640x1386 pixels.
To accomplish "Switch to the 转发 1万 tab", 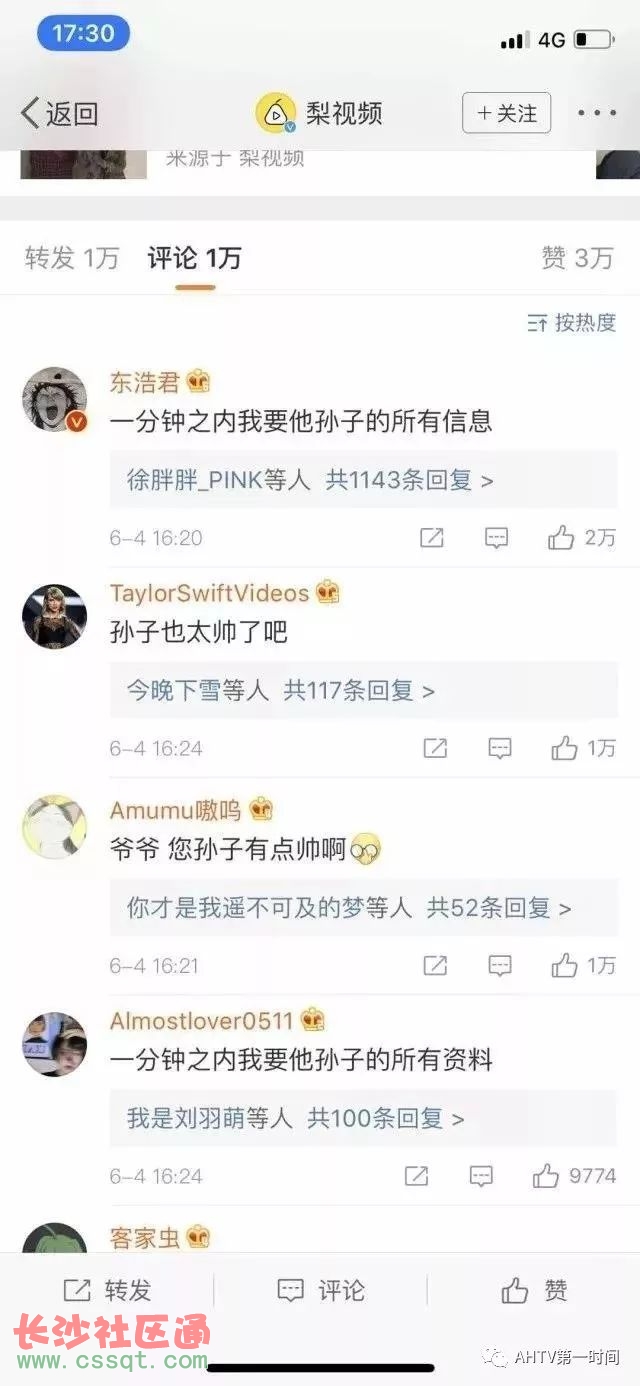I will click(x=72, y=258).
